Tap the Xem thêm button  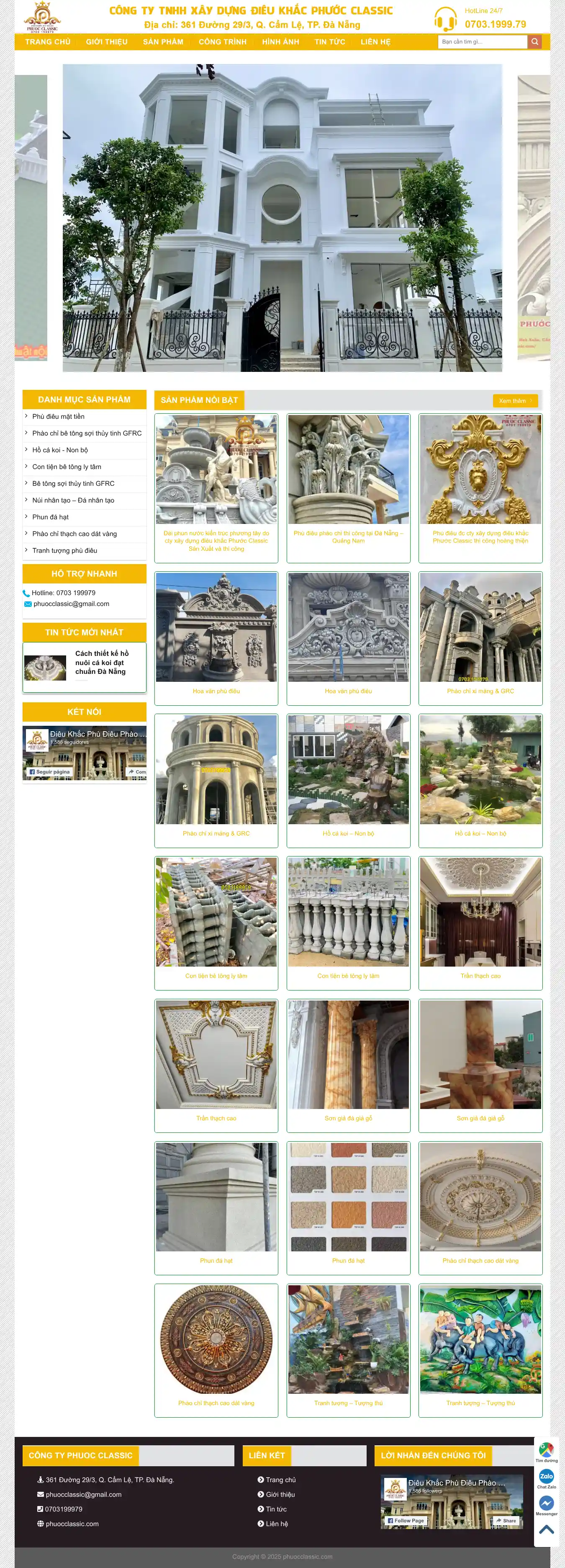click(x=514, y=400)
